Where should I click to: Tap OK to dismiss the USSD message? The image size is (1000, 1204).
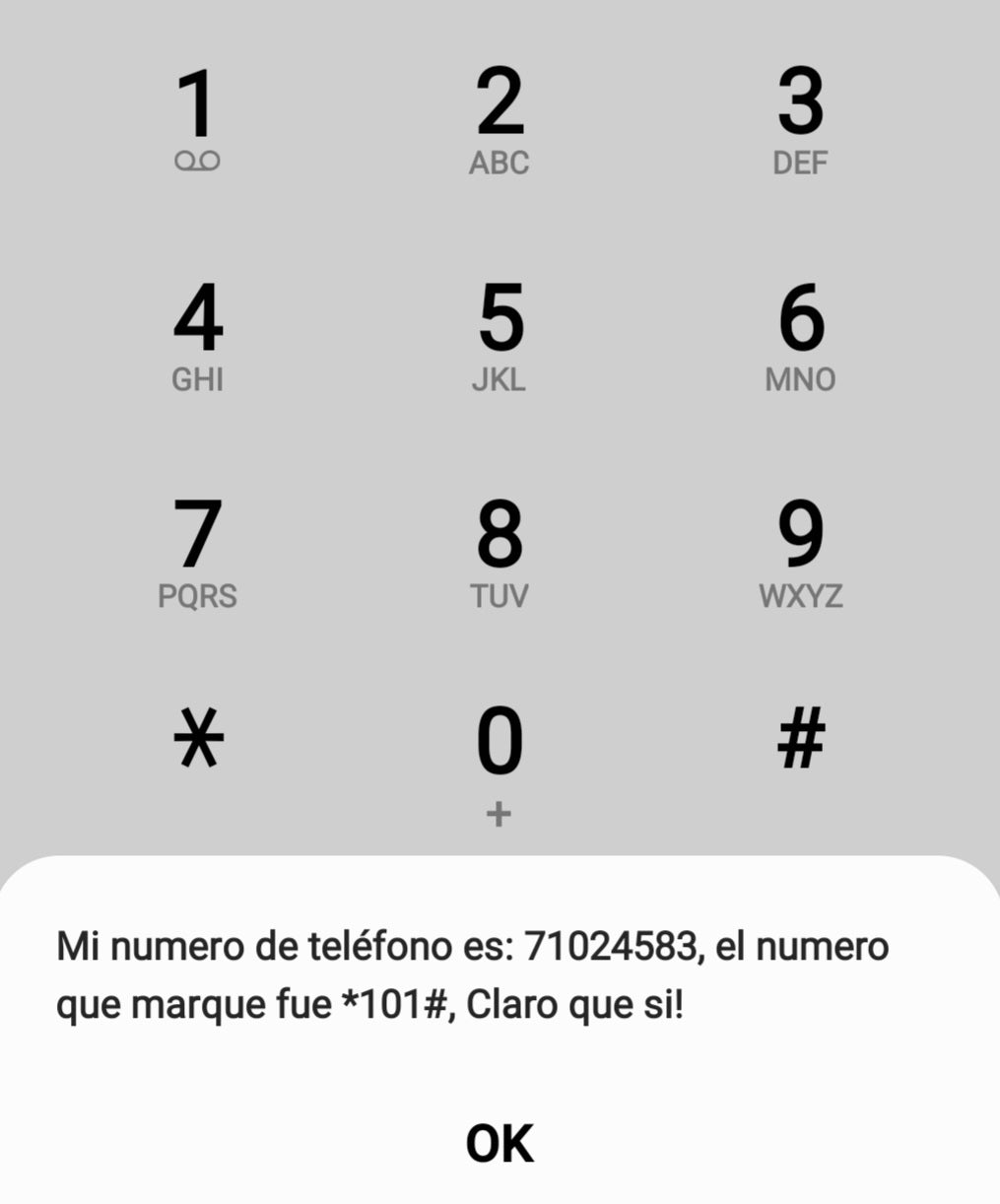[500, 1144]
